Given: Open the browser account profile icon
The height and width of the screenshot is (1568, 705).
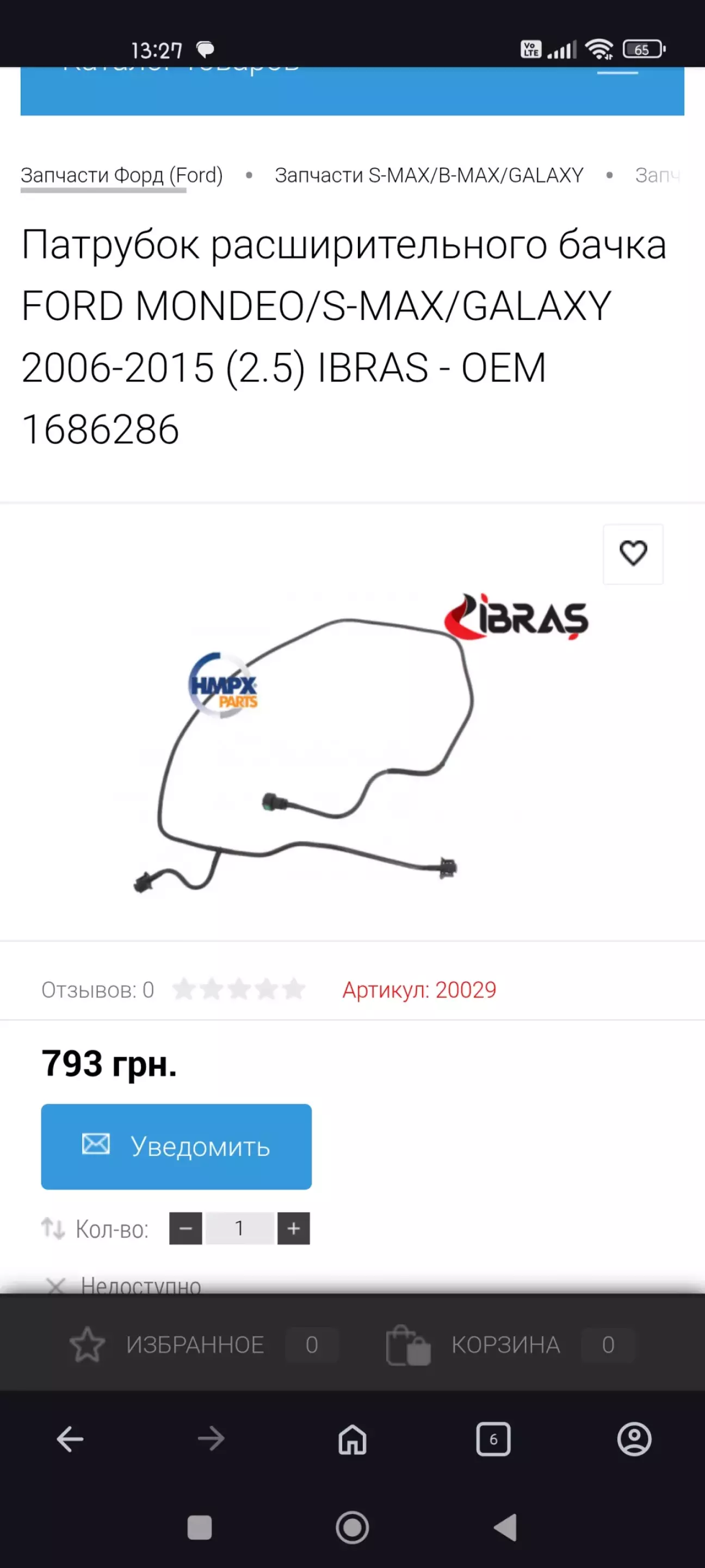Looking at the screenshot, I should [634, 1439].
